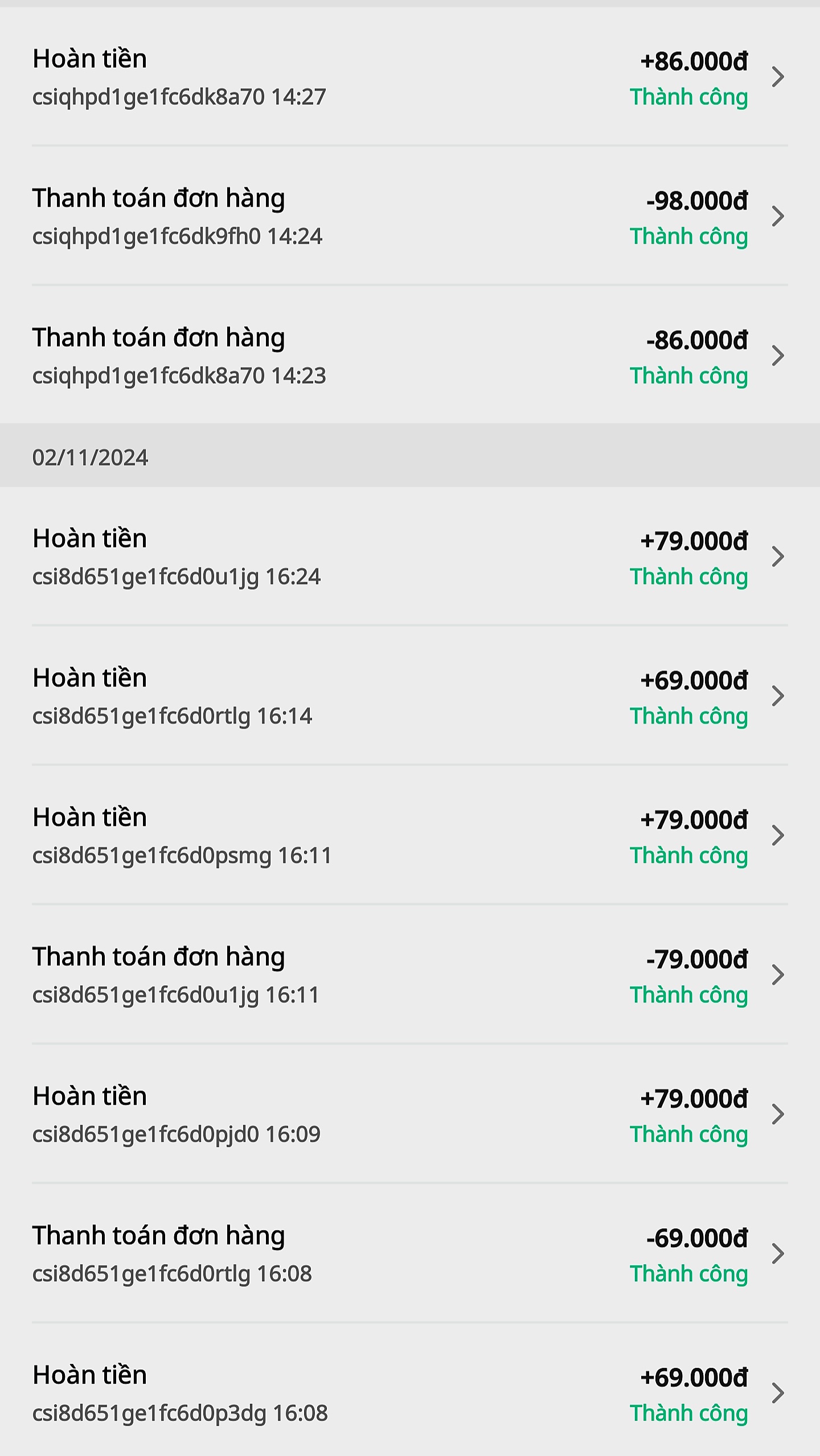Open the -86.000đ order payment at 14:23
The width and height of the screenshot is (820, 1456).
click(x=409, y=356)
